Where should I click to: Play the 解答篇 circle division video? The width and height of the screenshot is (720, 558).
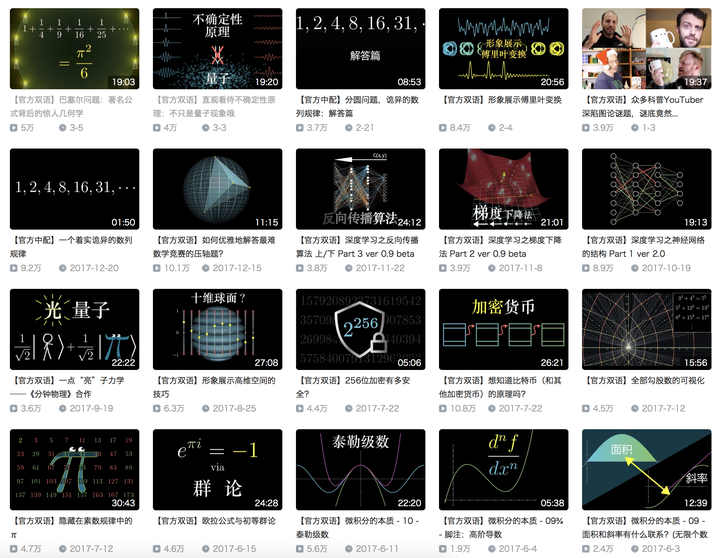tap(360, 49)
